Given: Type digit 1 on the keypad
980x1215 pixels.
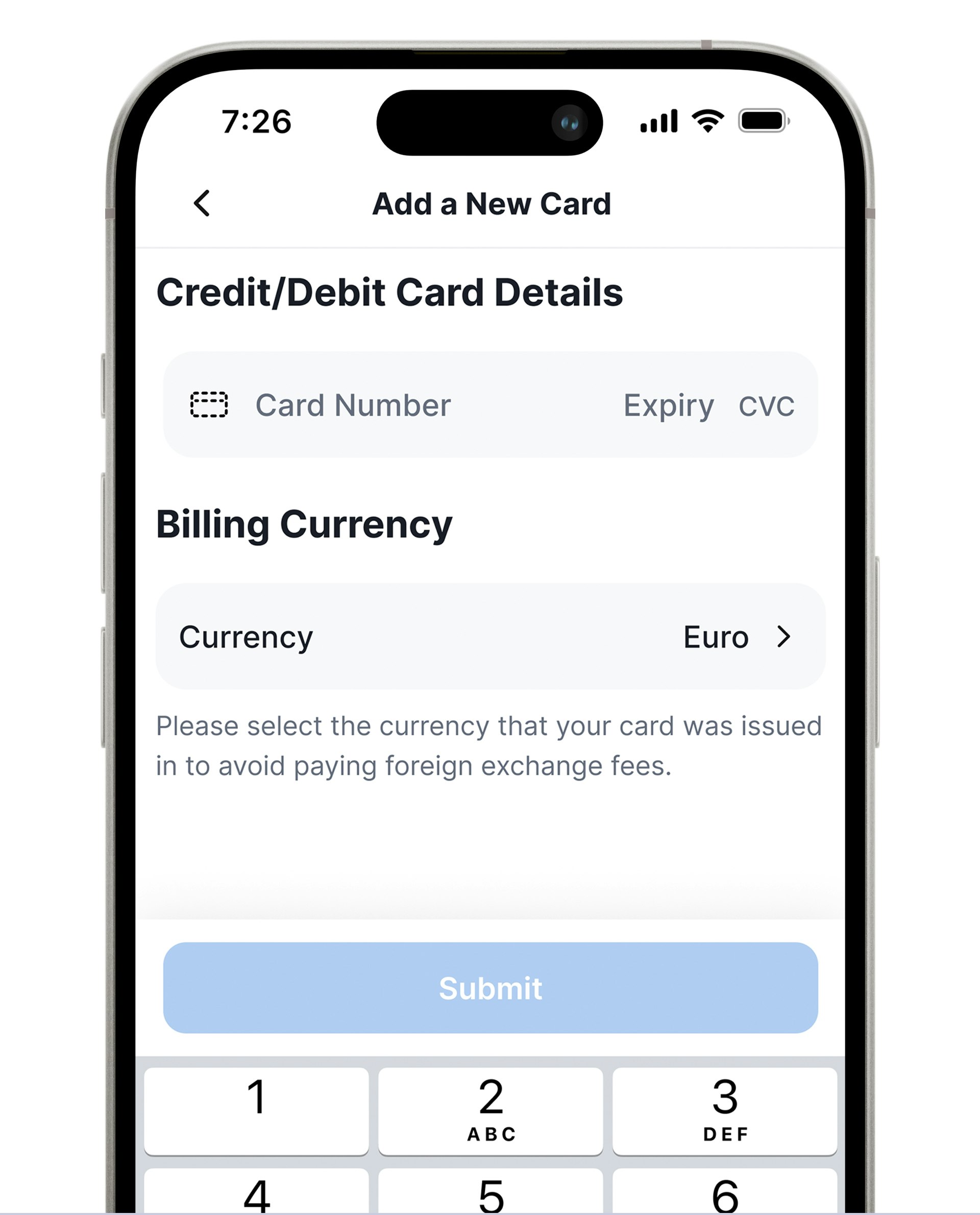Looking at the screenshot, I should [x=256, y=1110].
